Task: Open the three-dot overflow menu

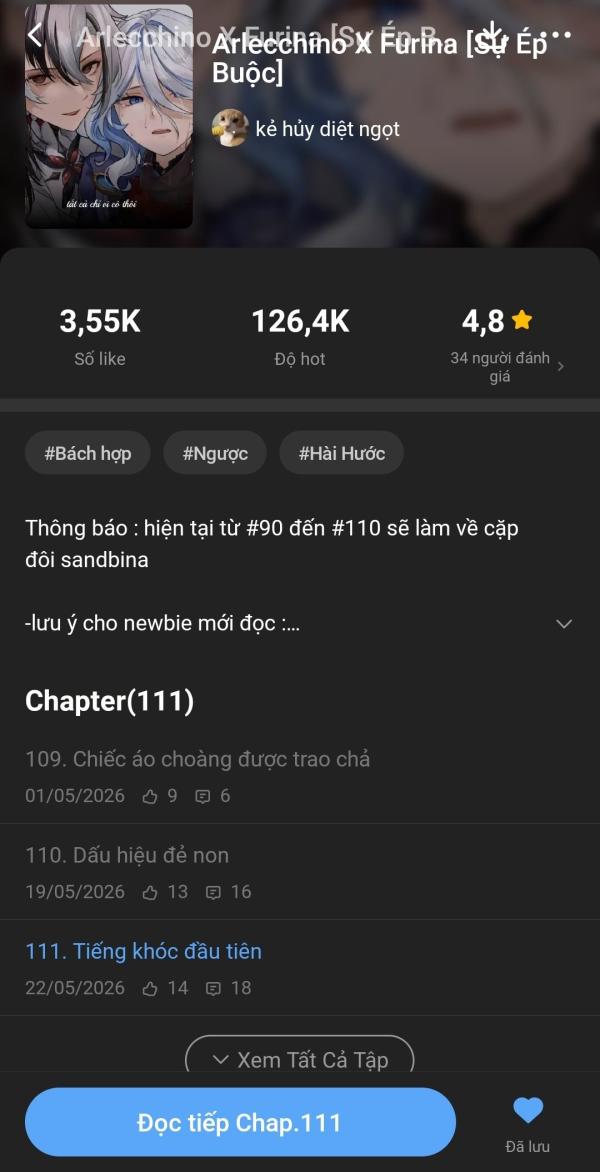Action: (x=556, y=35)
